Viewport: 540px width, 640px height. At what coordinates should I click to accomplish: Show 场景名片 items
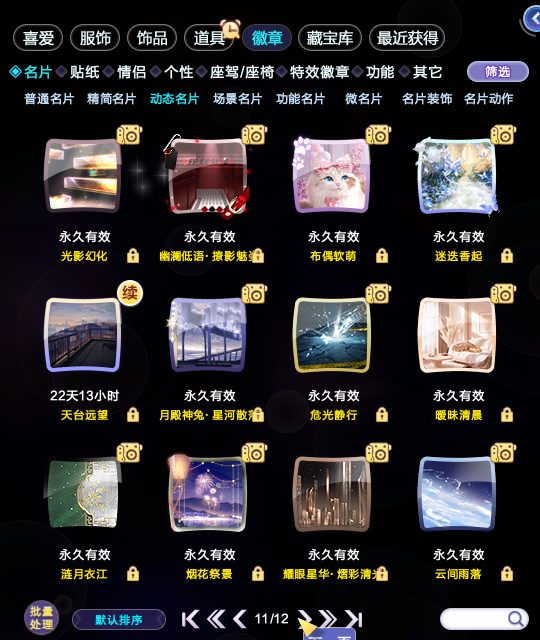coord(237,98)
